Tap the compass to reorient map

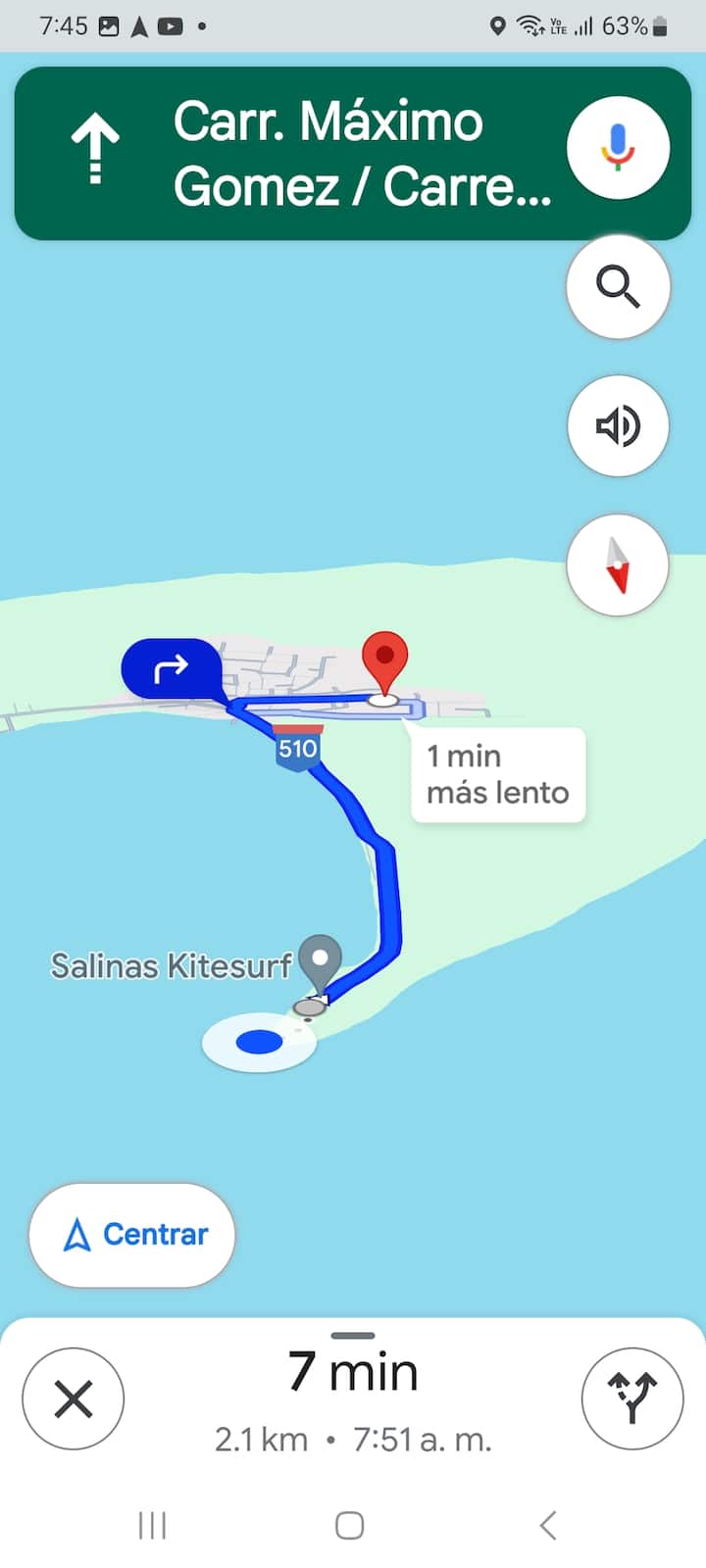pyautogui.click(x=618, y=565)
